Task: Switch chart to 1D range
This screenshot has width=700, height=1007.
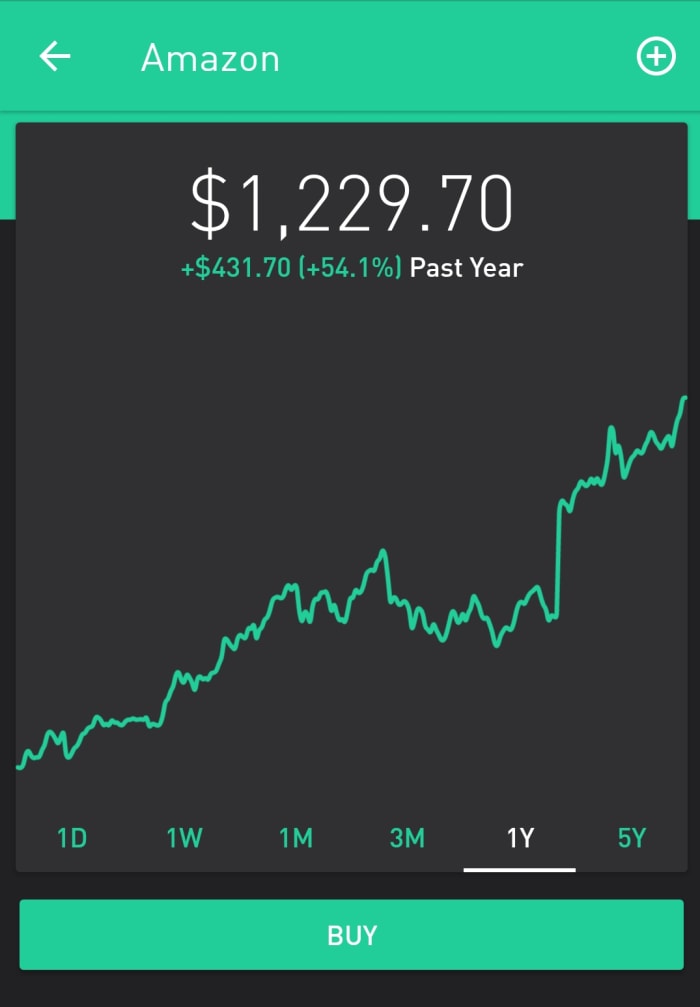Action: [72, 838]
